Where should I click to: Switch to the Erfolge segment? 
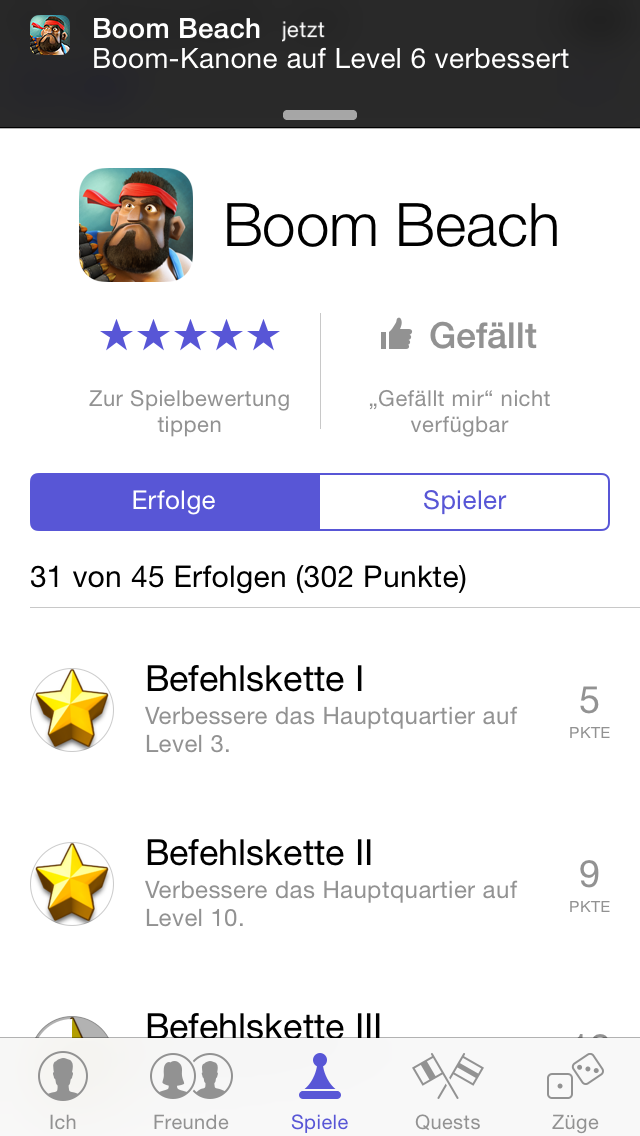click(174, 501)
